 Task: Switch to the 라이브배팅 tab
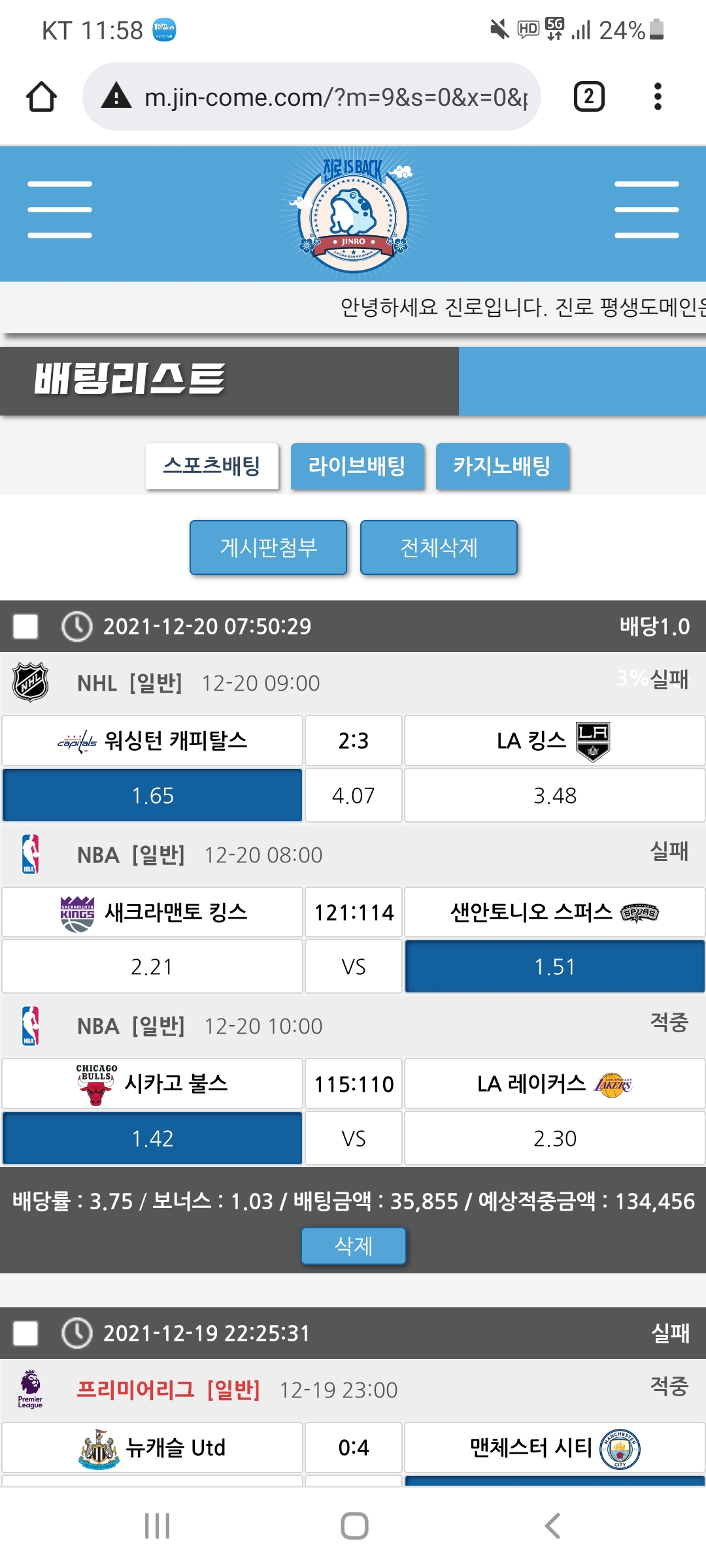(357, 466)
